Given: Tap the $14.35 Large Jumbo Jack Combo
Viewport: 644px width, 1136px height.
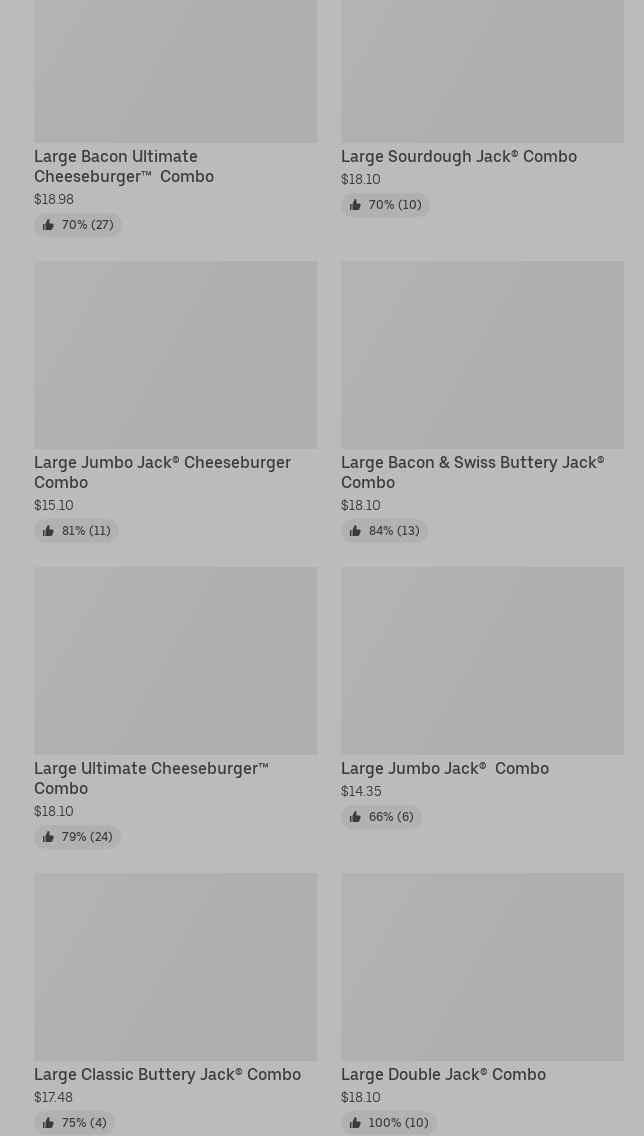Looking at the screenshot, I should click(x=482, y=697).
